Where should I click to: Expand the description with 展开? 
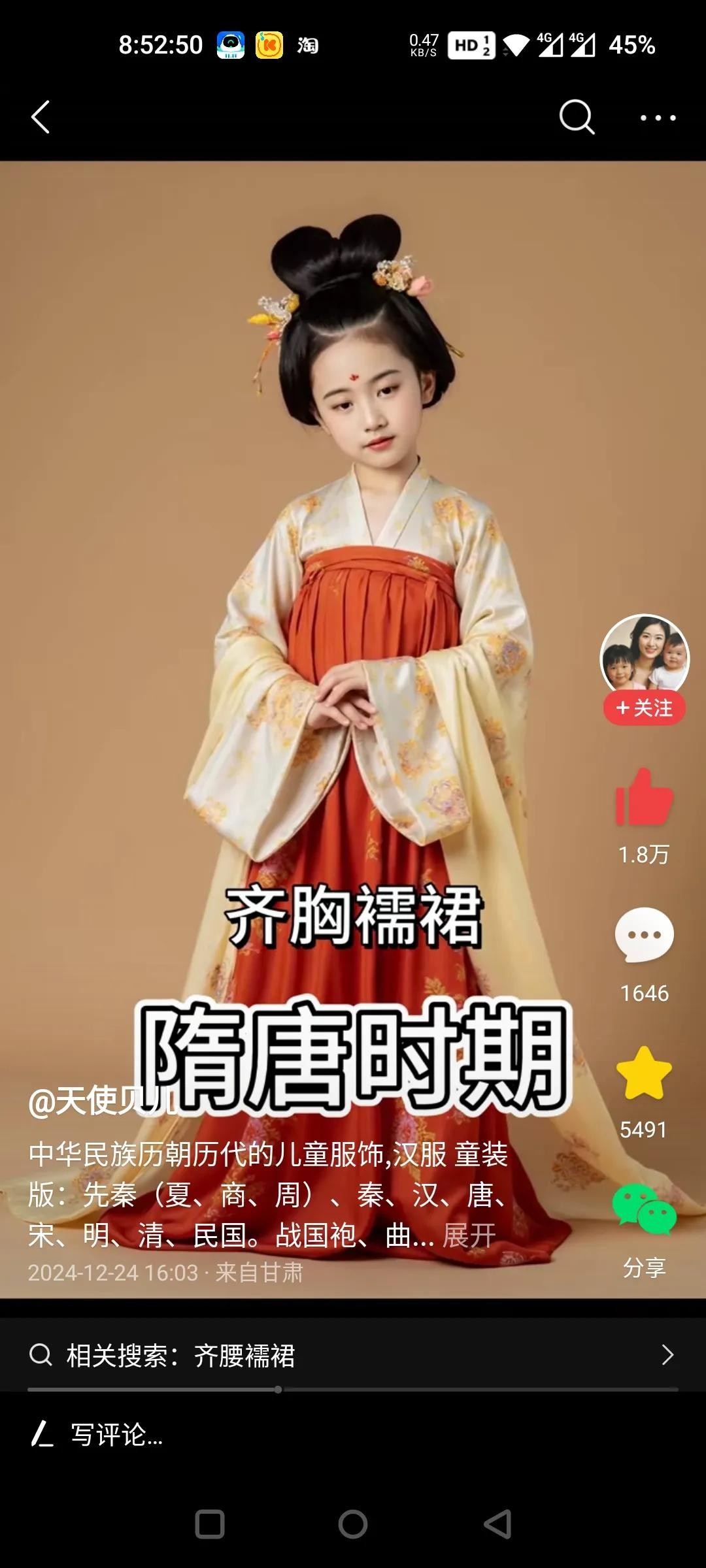(469, 1235)
